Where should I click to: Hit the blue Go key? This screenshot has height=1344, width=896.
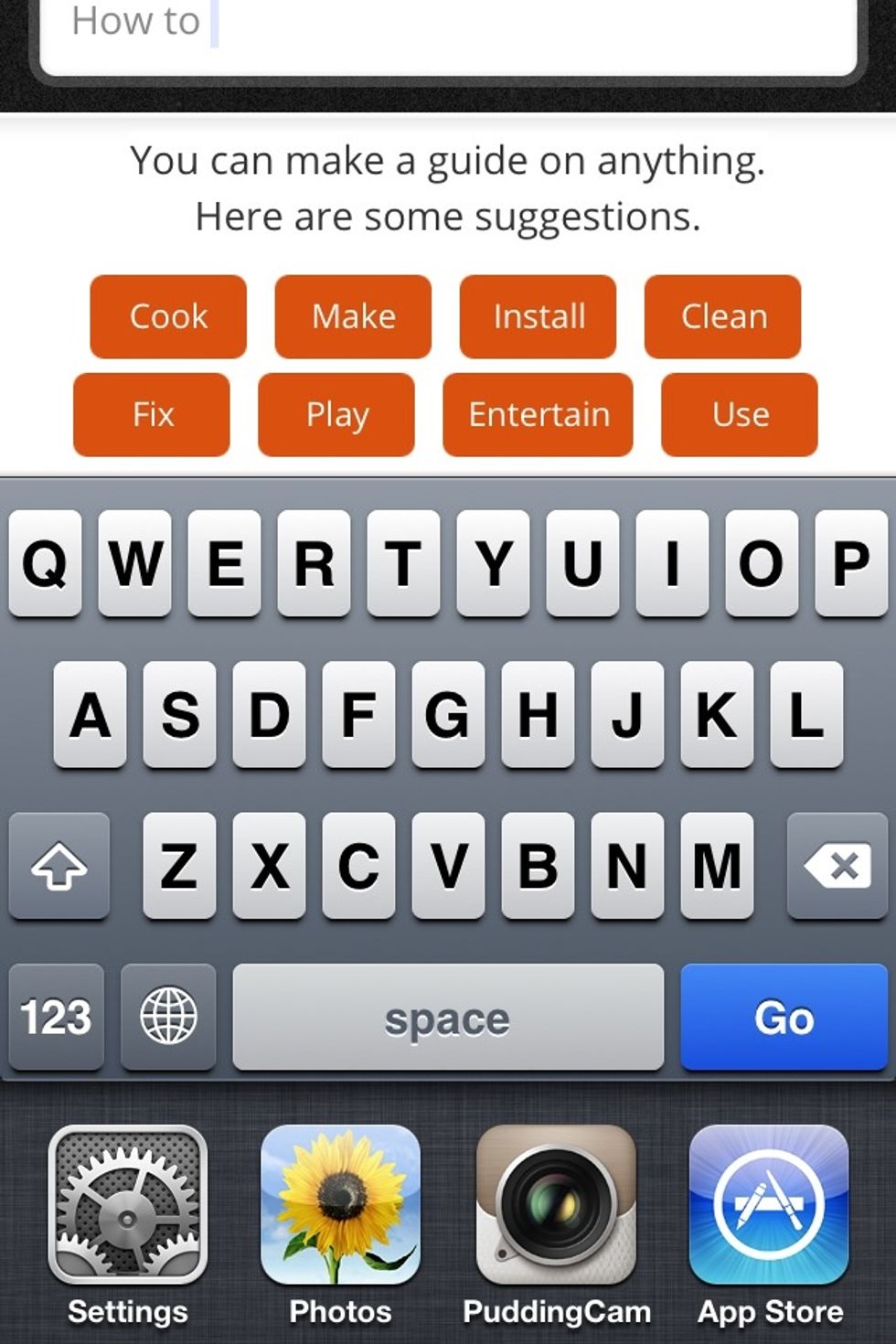click(x=784, y=1017)
